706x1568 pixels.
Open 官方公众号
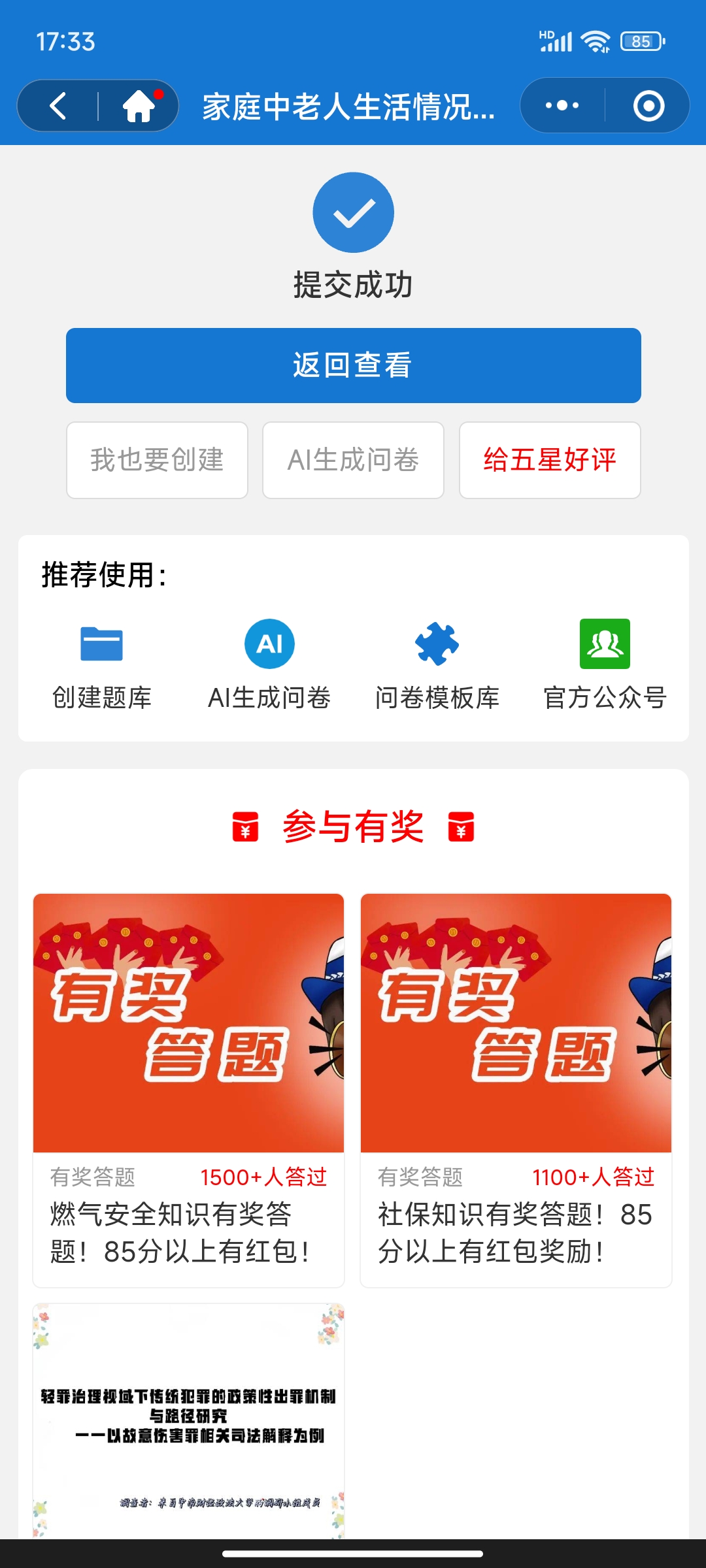605,664
